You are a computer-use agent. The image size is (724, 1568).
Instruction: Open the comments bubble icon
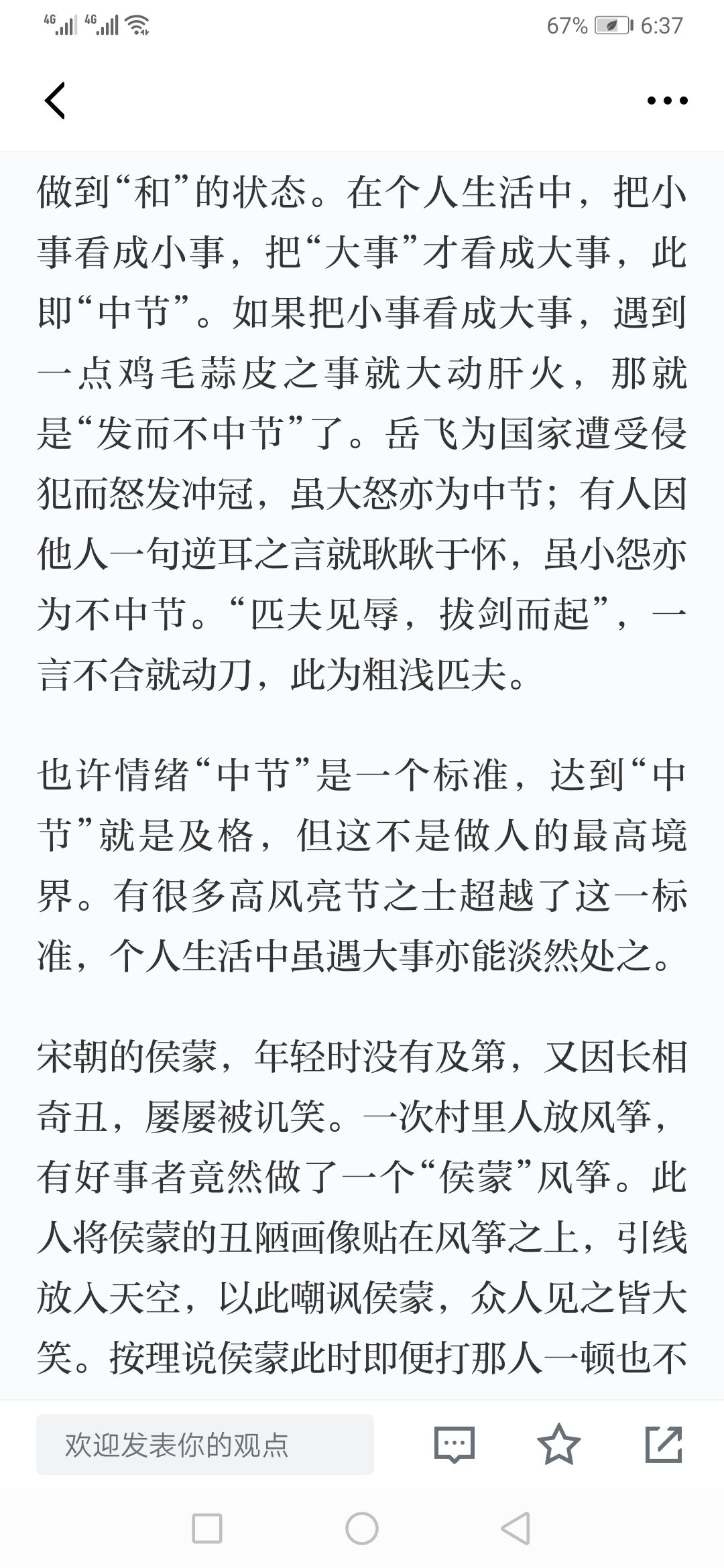tap(455, 1444)
